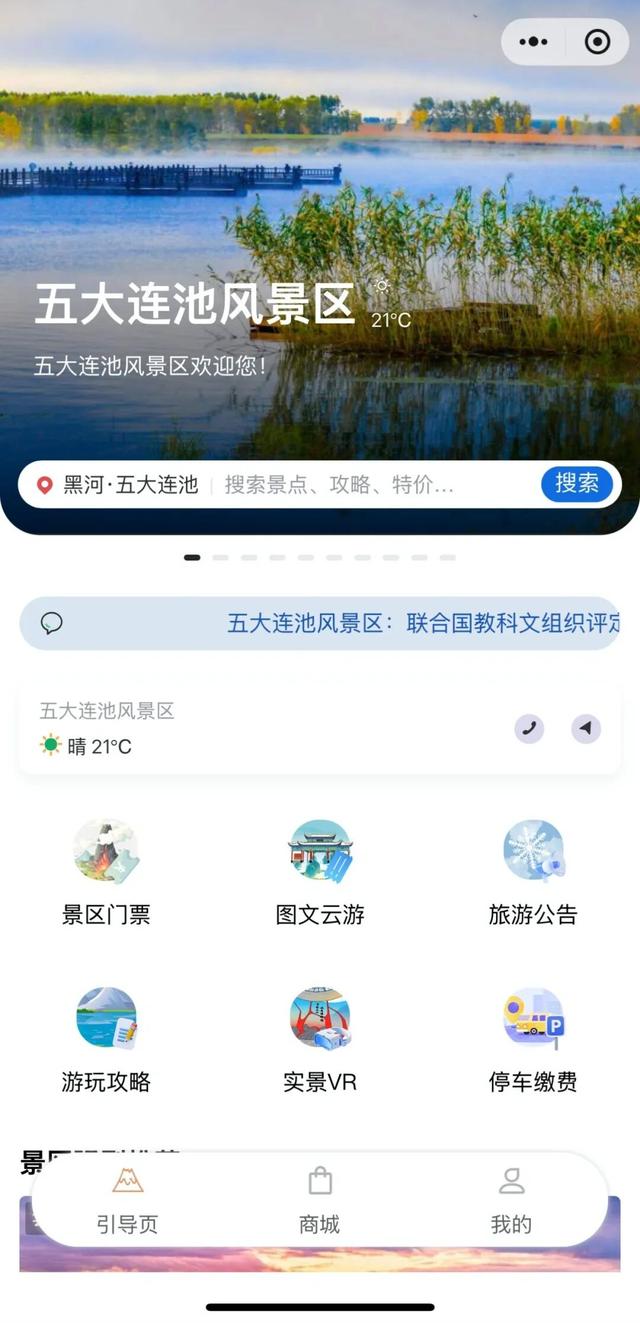Tap the 搜索景点、攻略、特价 search field
The width and height of the screenshot is (640, 1323).
[340, 485]
